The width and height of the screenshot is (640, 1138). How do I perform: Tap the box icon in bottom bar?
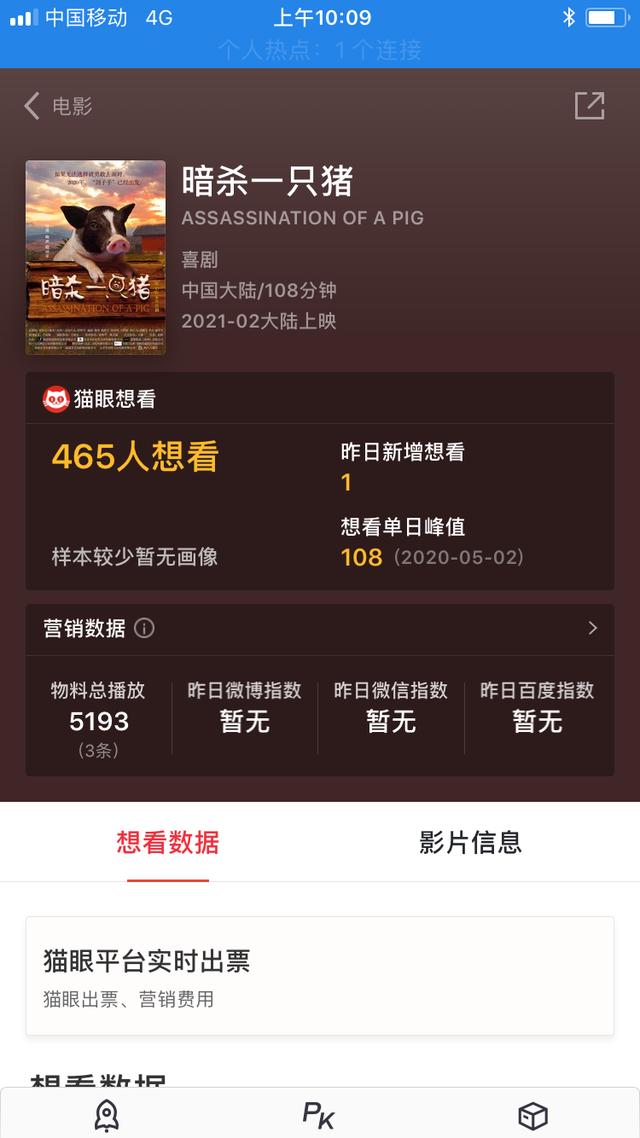click(532, 1115)
